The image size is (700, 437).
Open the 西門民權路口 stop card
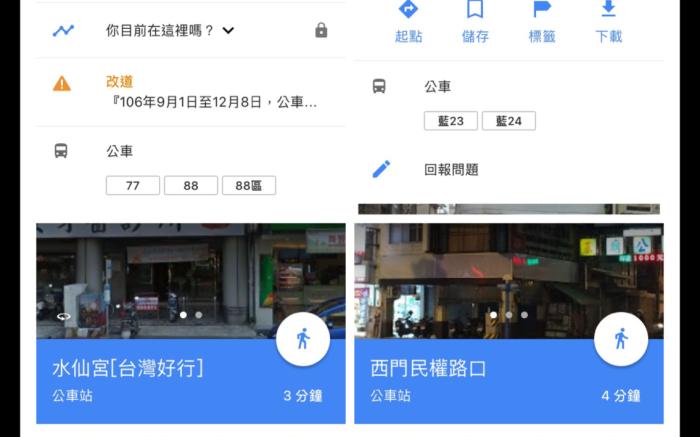coord(470,380)
